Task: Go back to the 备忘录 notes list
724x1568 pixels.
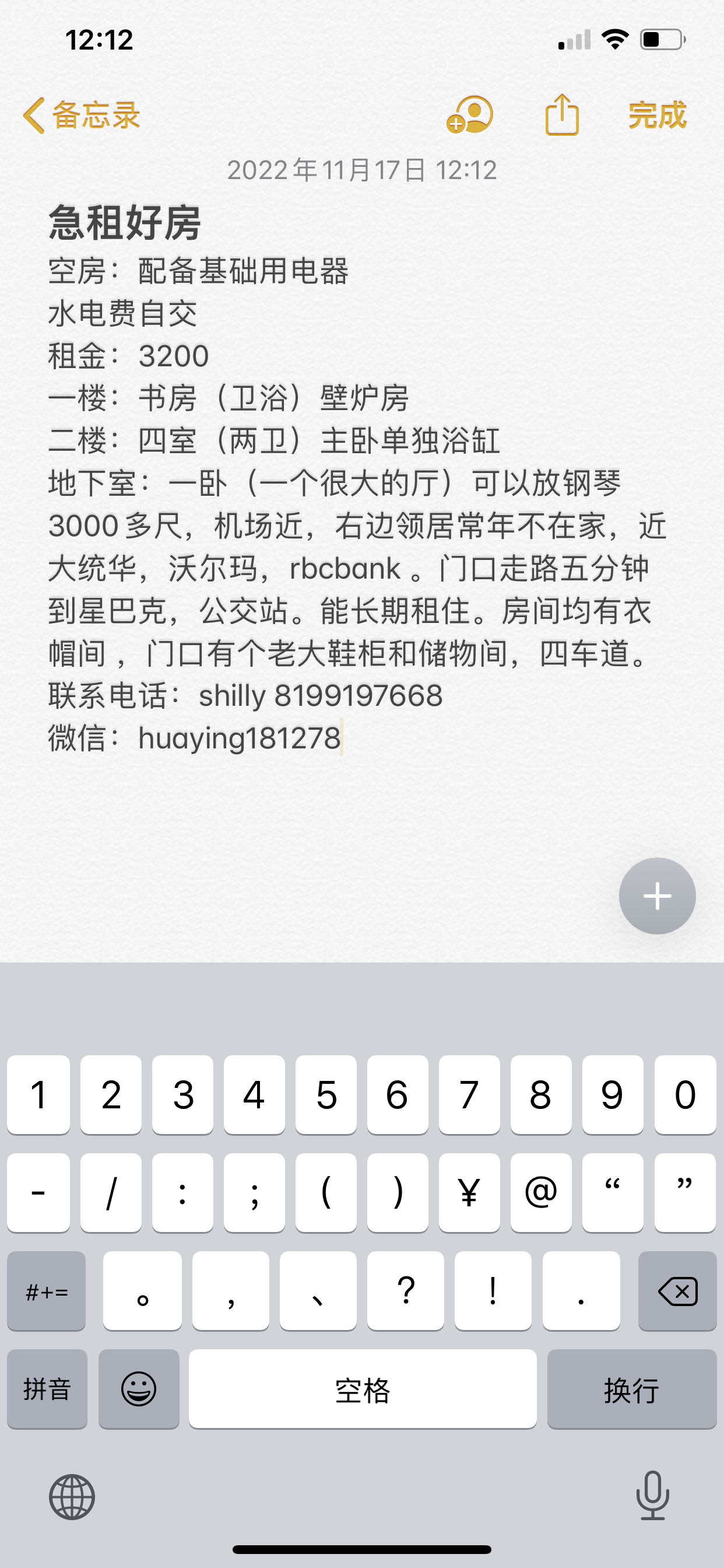Action: pyautogui.click(x=82, y=115)
